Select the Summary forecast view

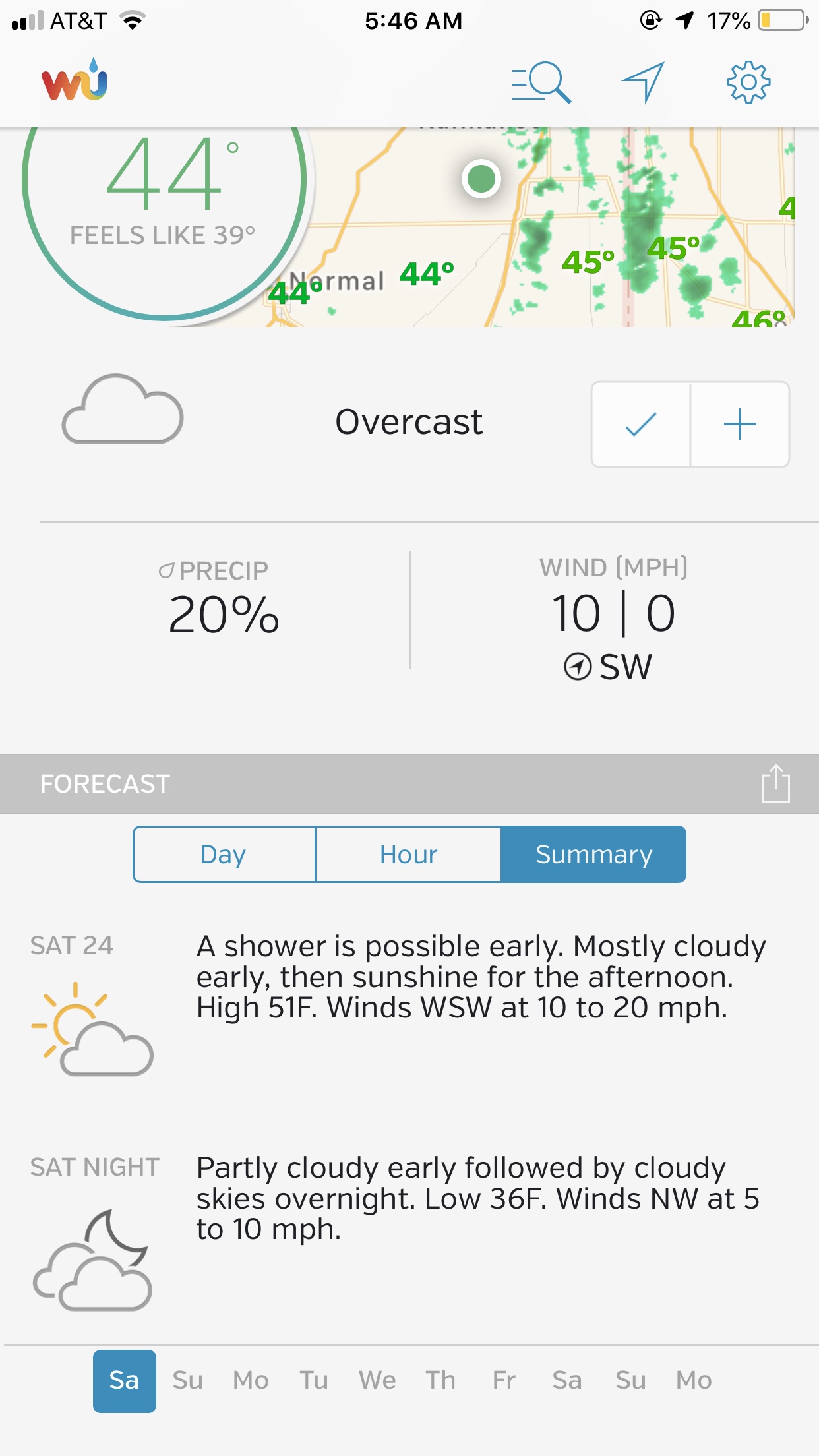tap(593, 854)
